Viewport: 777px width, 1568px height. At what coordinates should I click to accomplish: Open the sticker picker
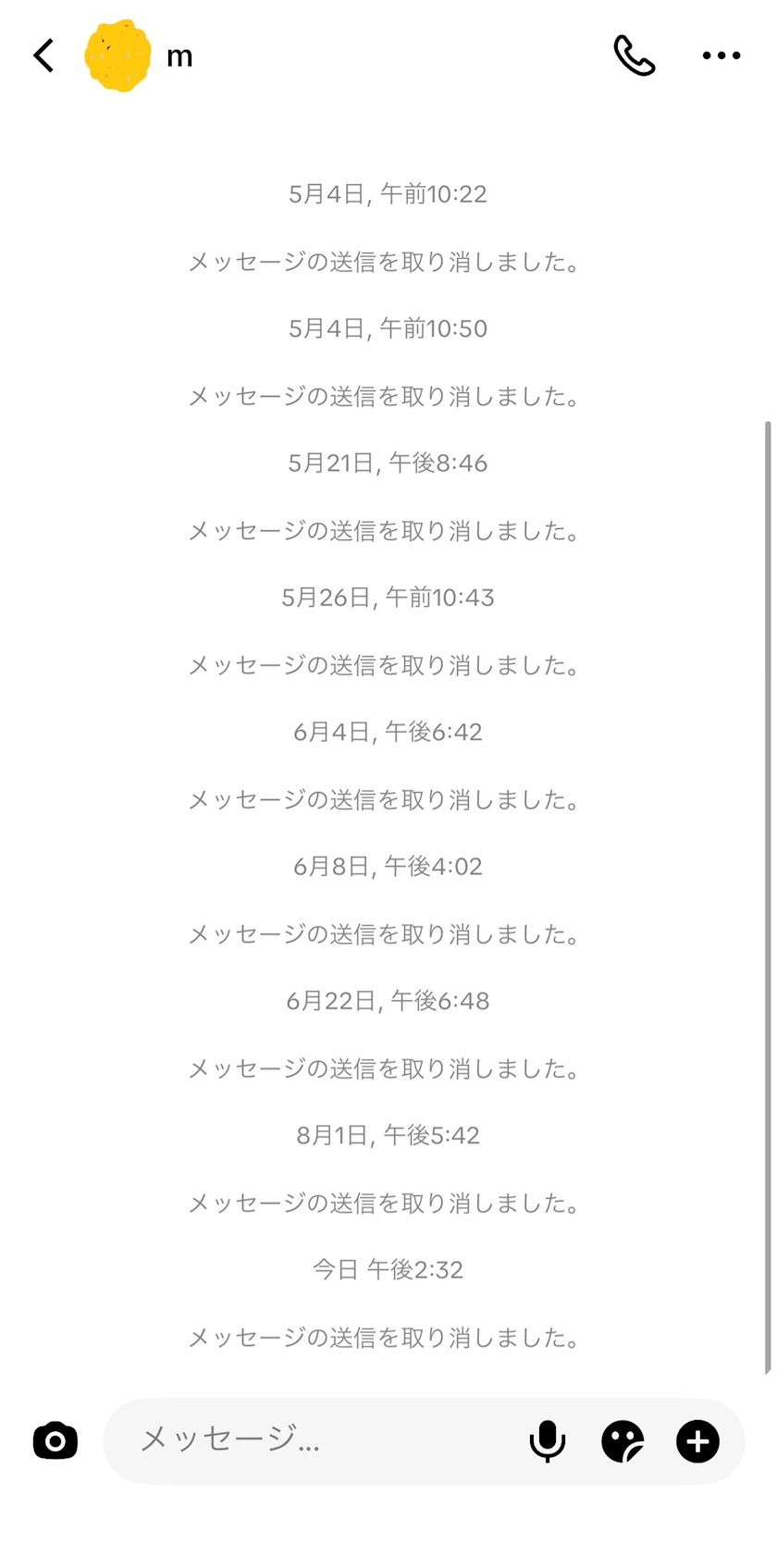623,1441
